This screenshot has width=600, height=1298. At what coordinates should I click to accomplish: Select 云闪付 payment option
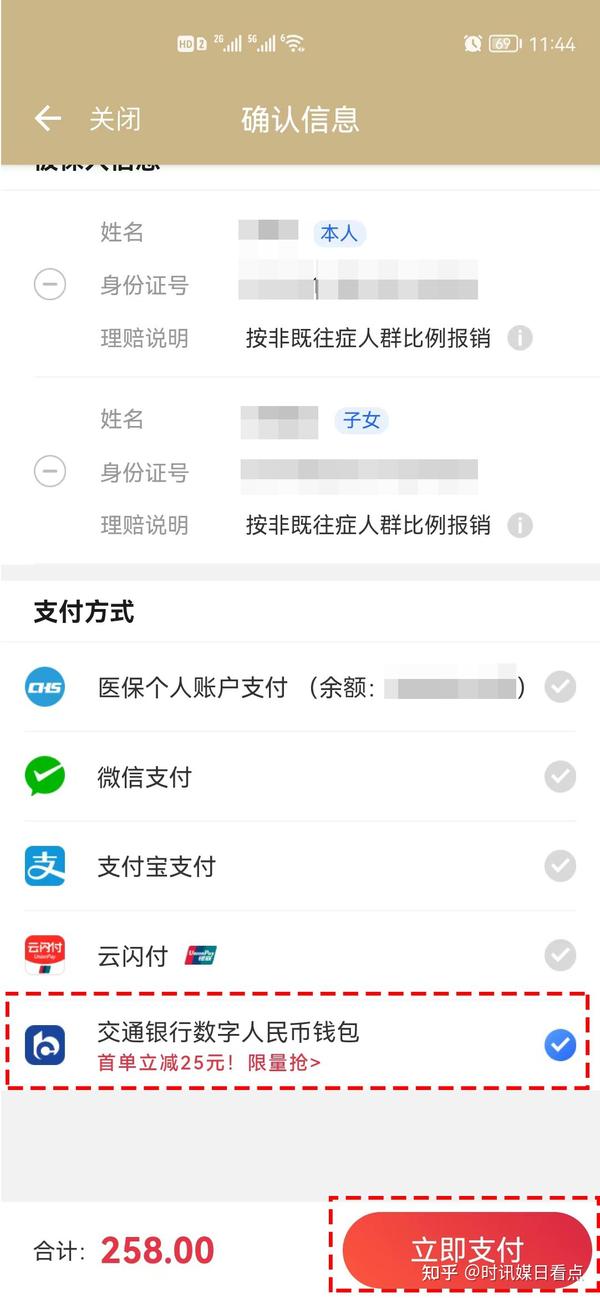(x=300, y=955)
